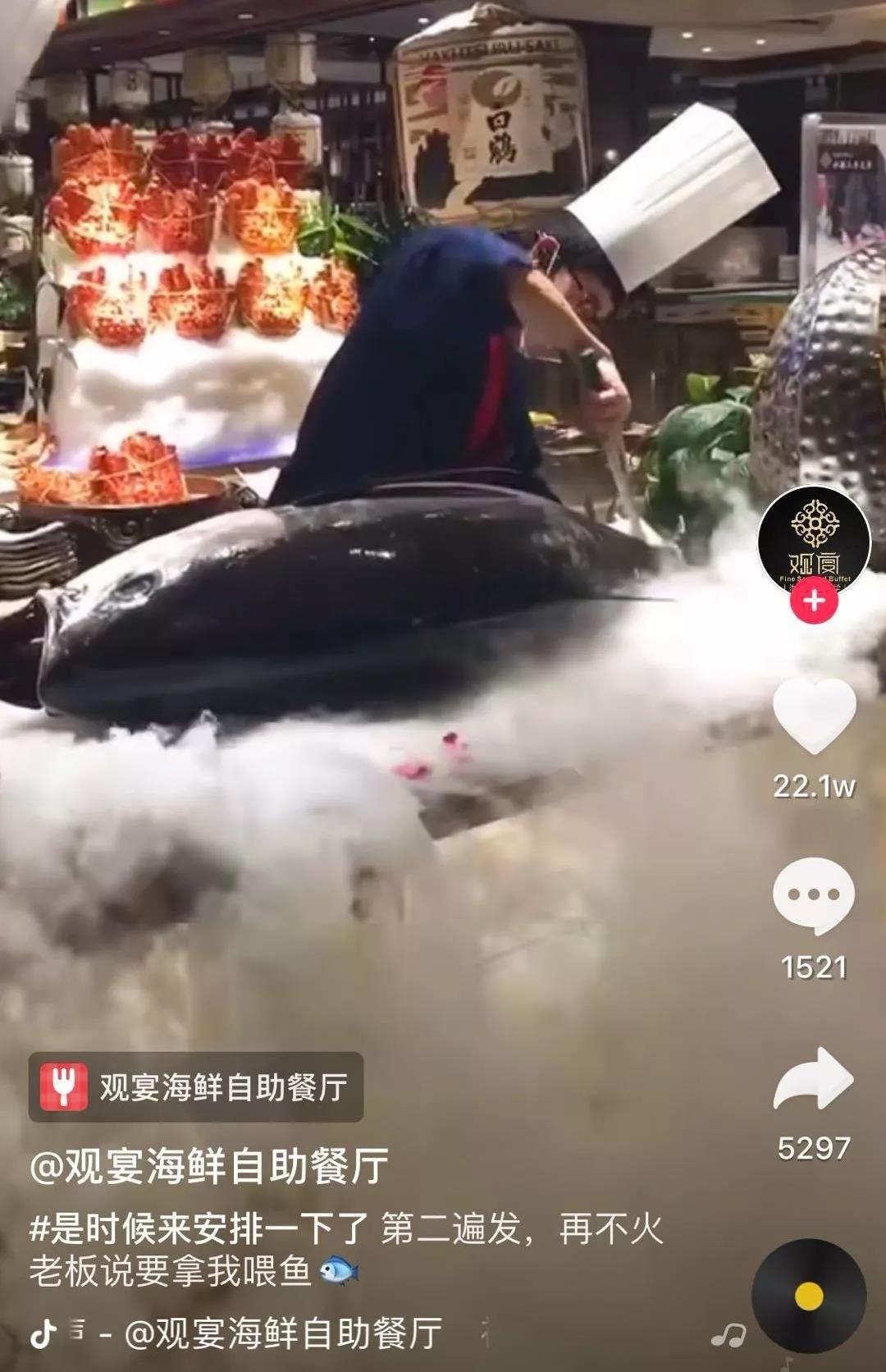
Task: Open the @观宴海鲜自助餐厅 username link
Action: pos(209,1166)
